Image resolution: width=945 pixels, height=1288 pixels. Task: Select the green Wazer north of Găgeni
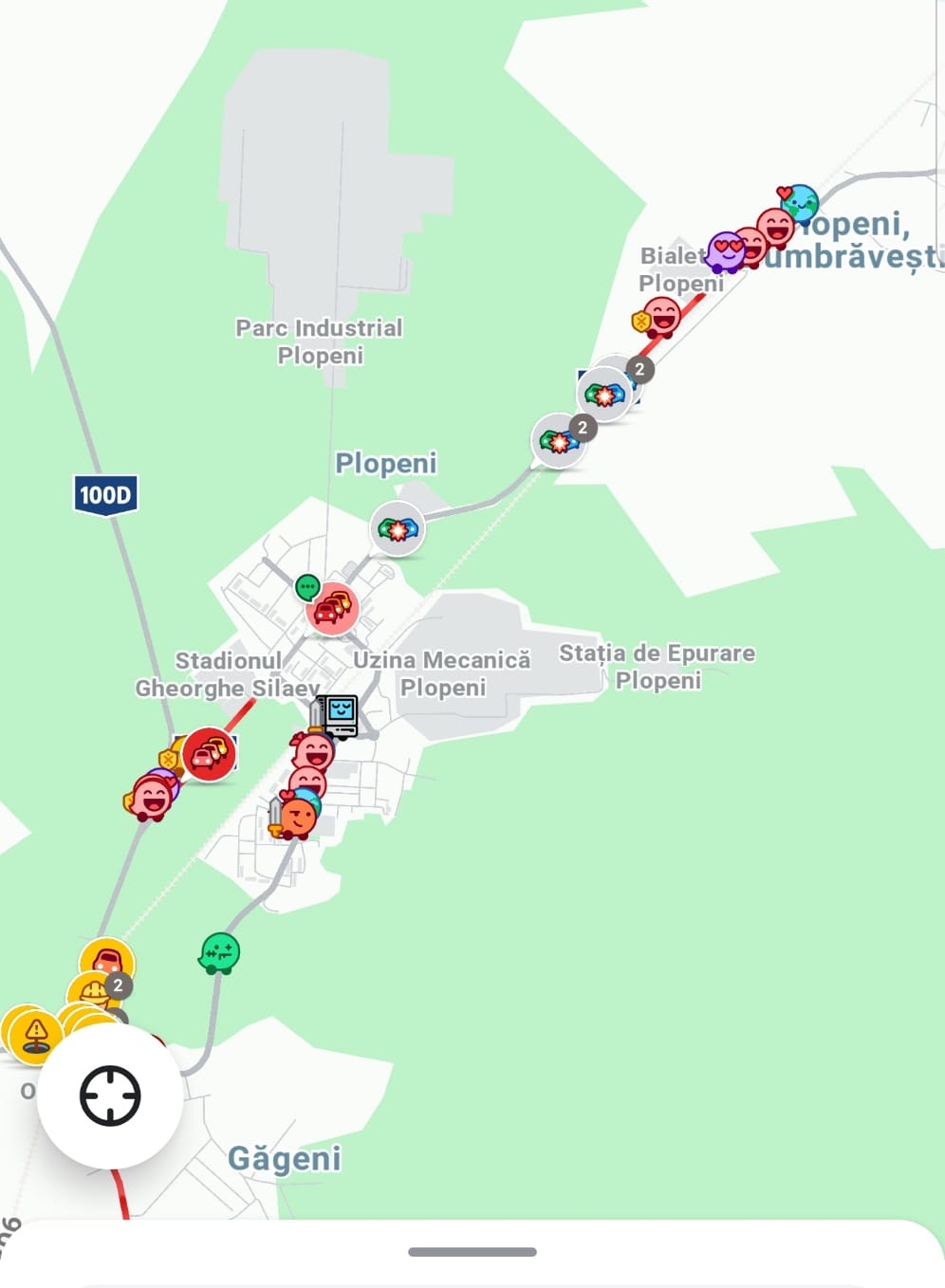[x=219, y=952]
